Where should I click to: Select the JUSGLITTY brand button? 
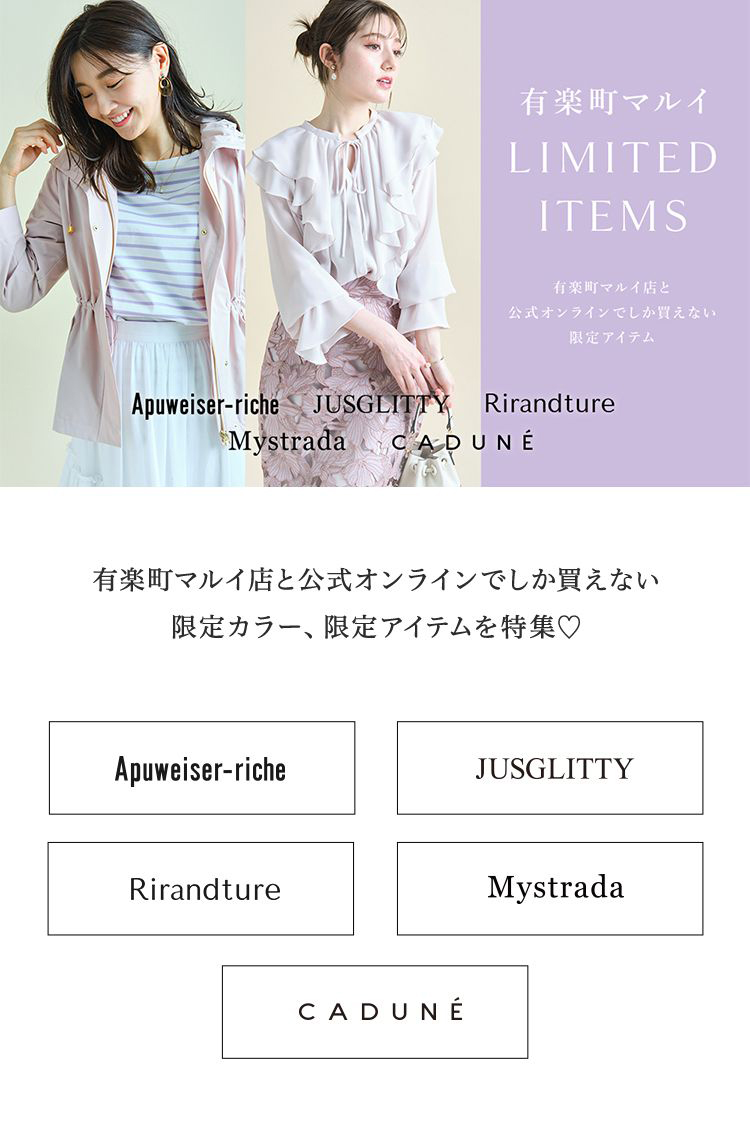[550, 768]
